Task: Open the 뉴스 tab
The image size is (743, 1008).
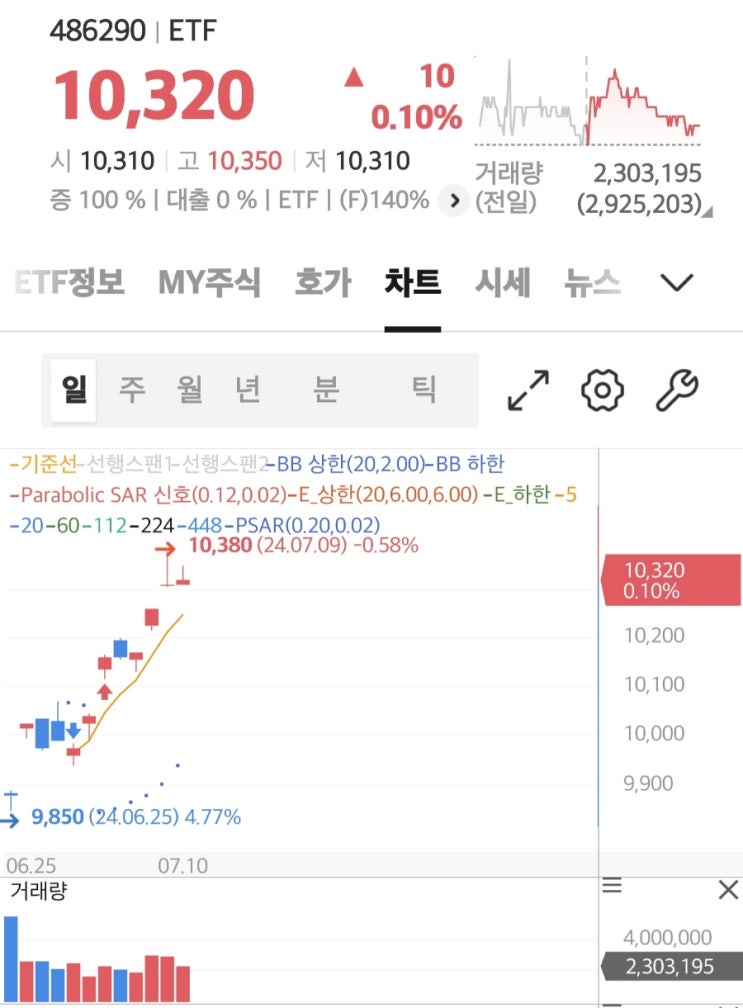Action: [x=592, y=282]
